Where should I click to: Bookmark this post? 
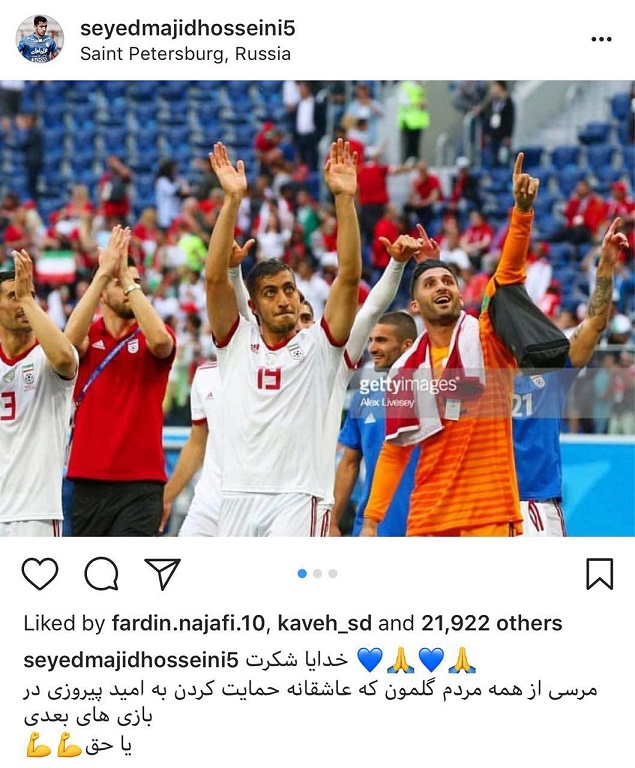(598, 573)
